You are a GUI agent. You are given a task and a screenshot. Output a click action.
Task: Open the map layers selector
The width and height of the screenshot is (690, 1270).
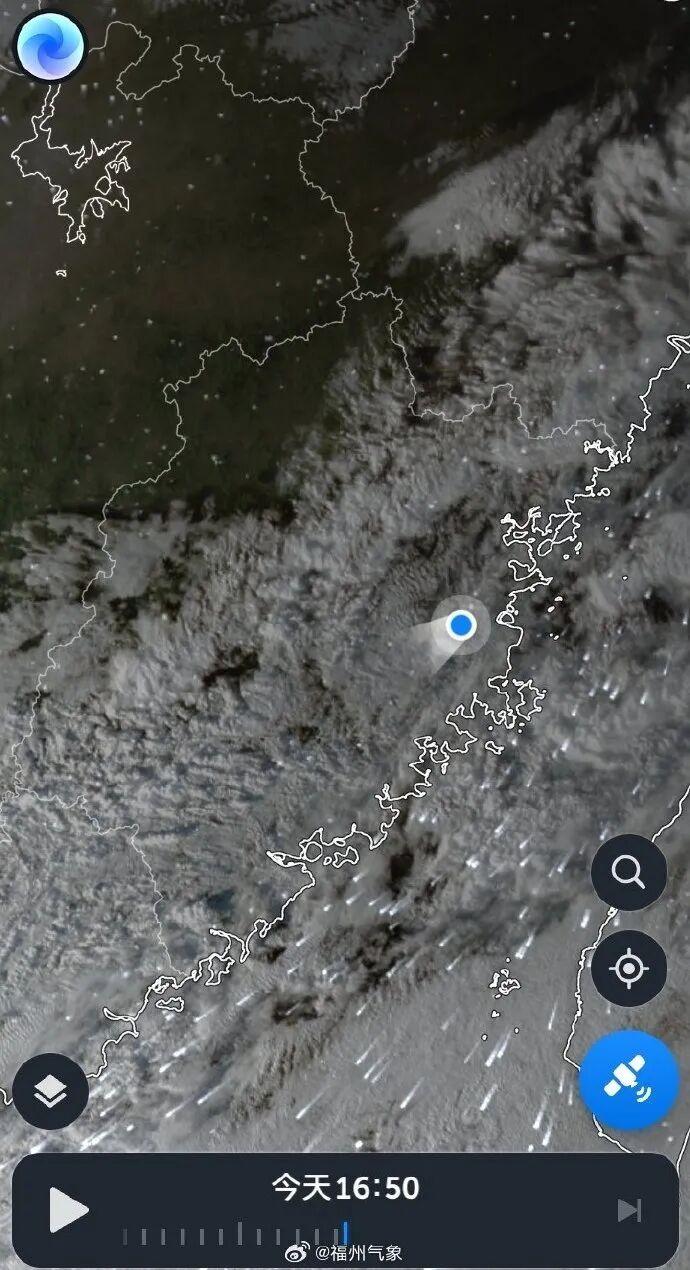(51, 1092)
